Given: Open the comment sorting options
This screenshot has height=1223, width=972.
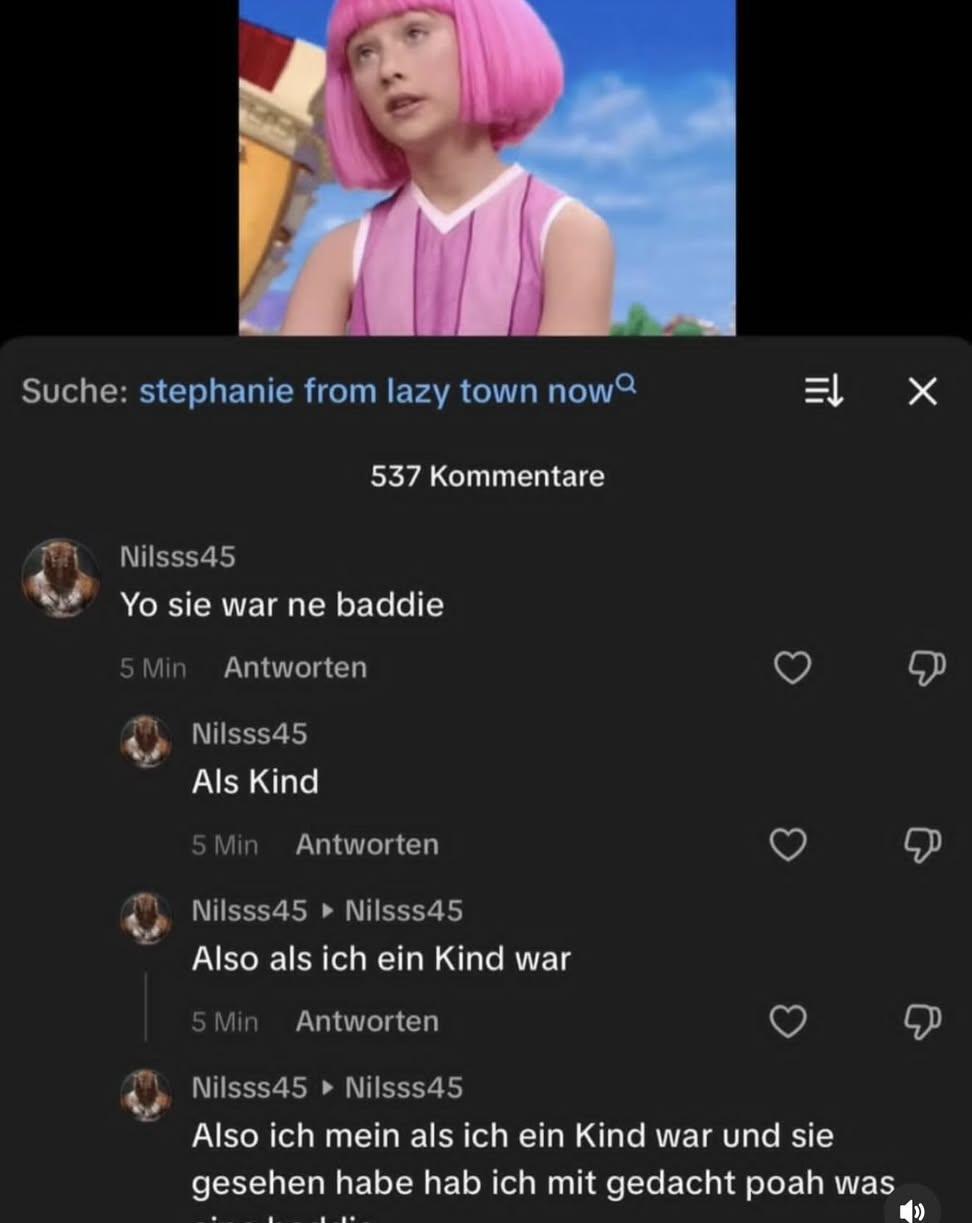Looking at the screenshot, I should pos(824,391).
